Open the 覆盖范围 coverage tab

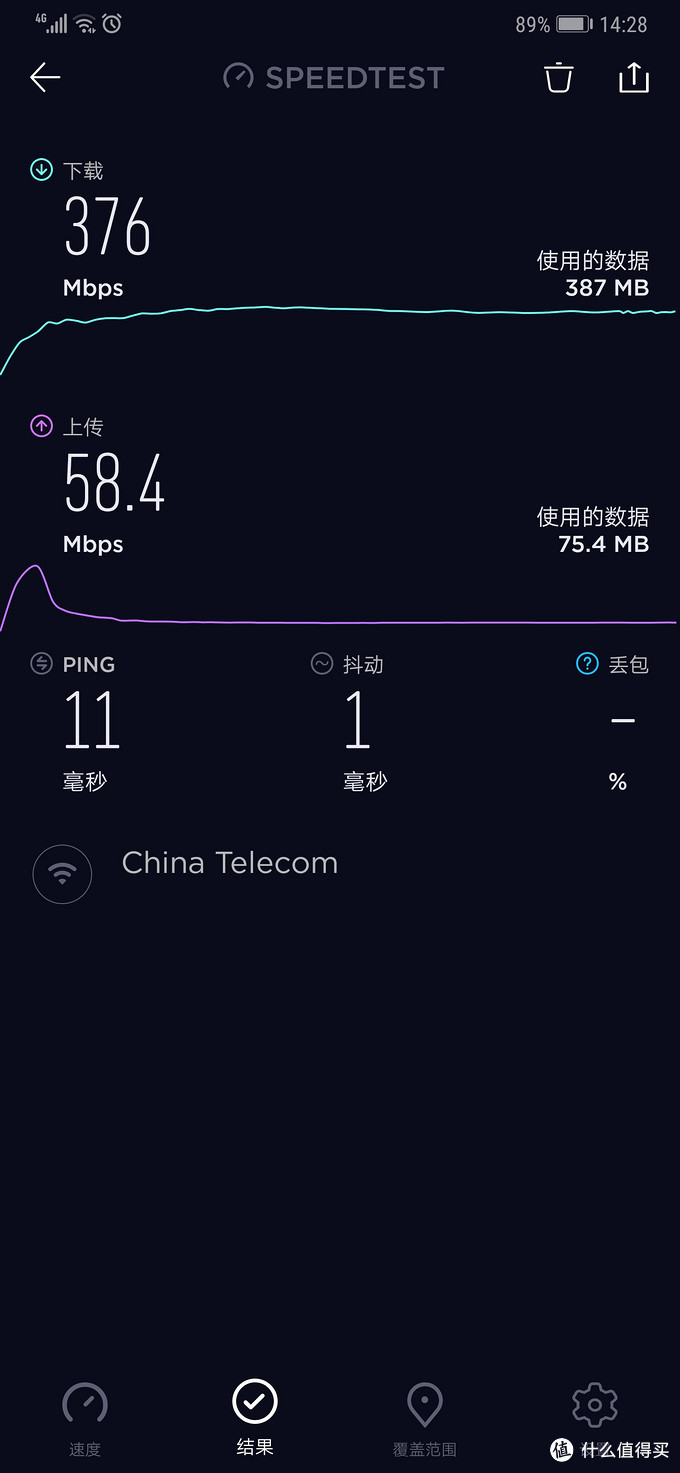[x=425, y=1418]
